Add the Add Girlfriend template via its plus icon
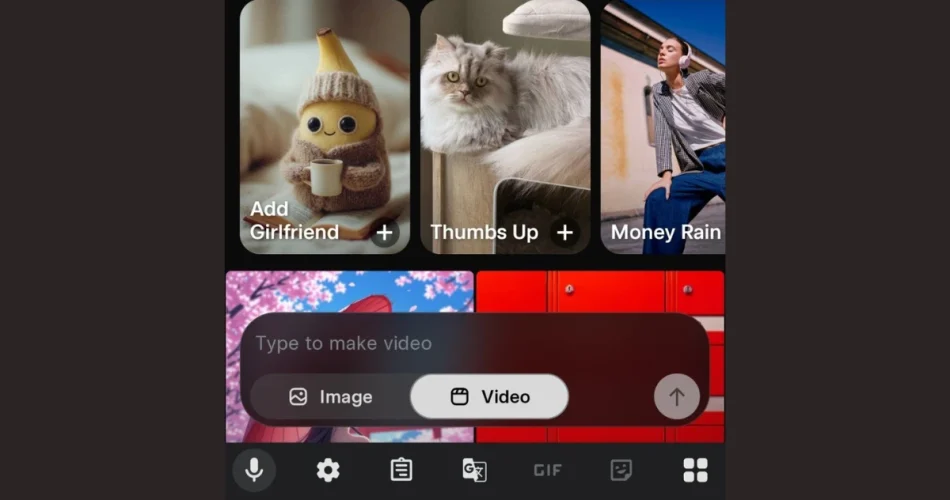Viewport: 950px width, 500px height. [385, 233]
